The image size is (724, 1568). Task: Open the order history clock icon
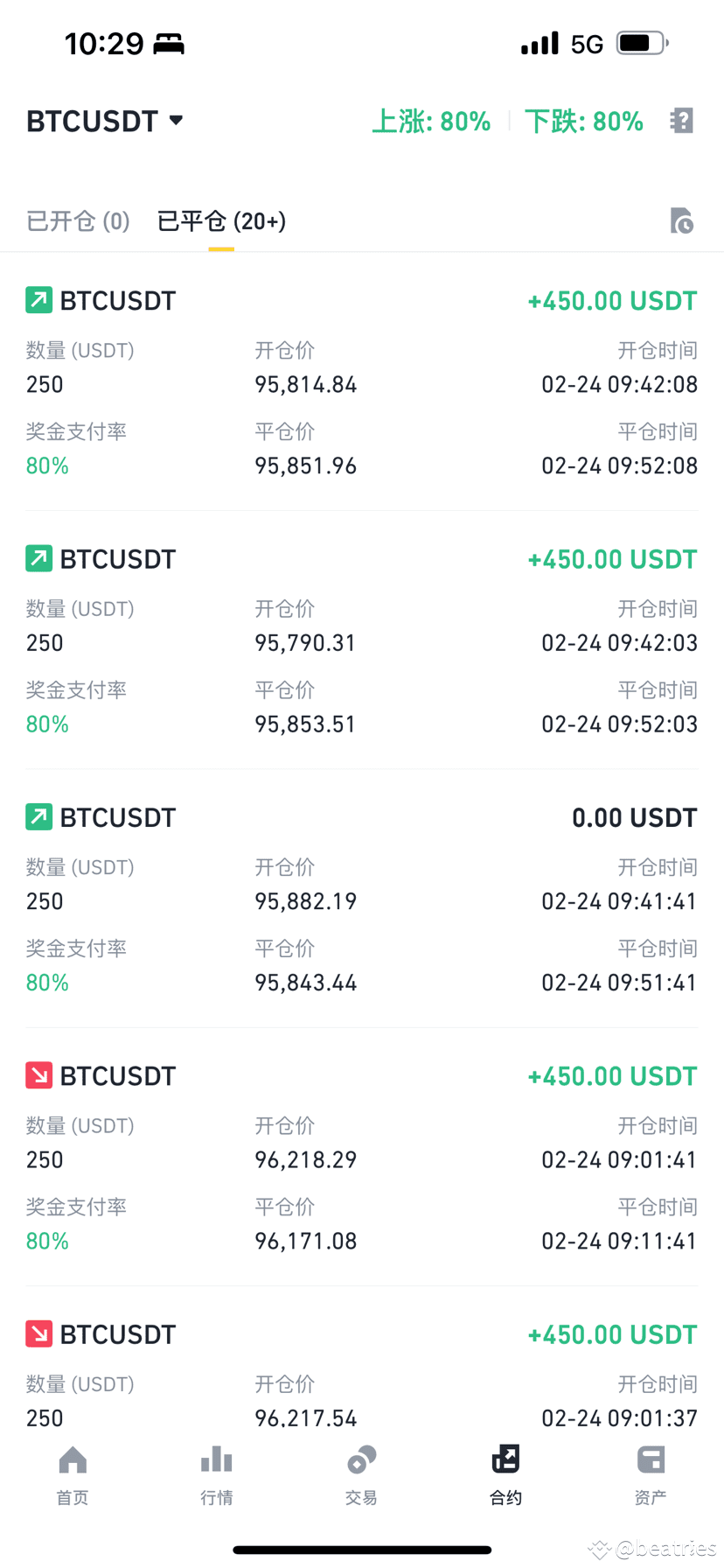pos(682,221)
